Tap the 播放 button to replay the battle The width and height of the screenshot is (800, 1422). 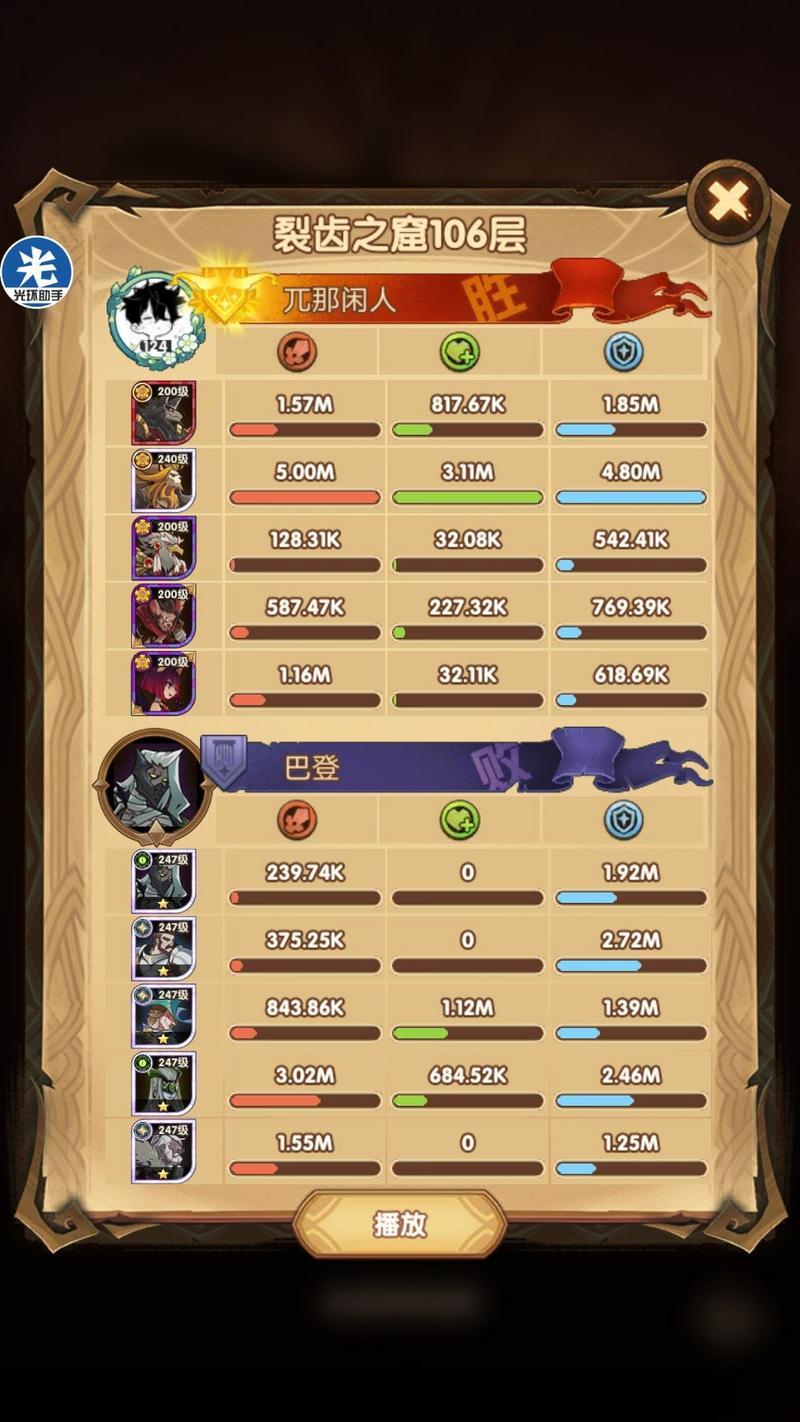pyautogui.click(x=400, y=1224)
